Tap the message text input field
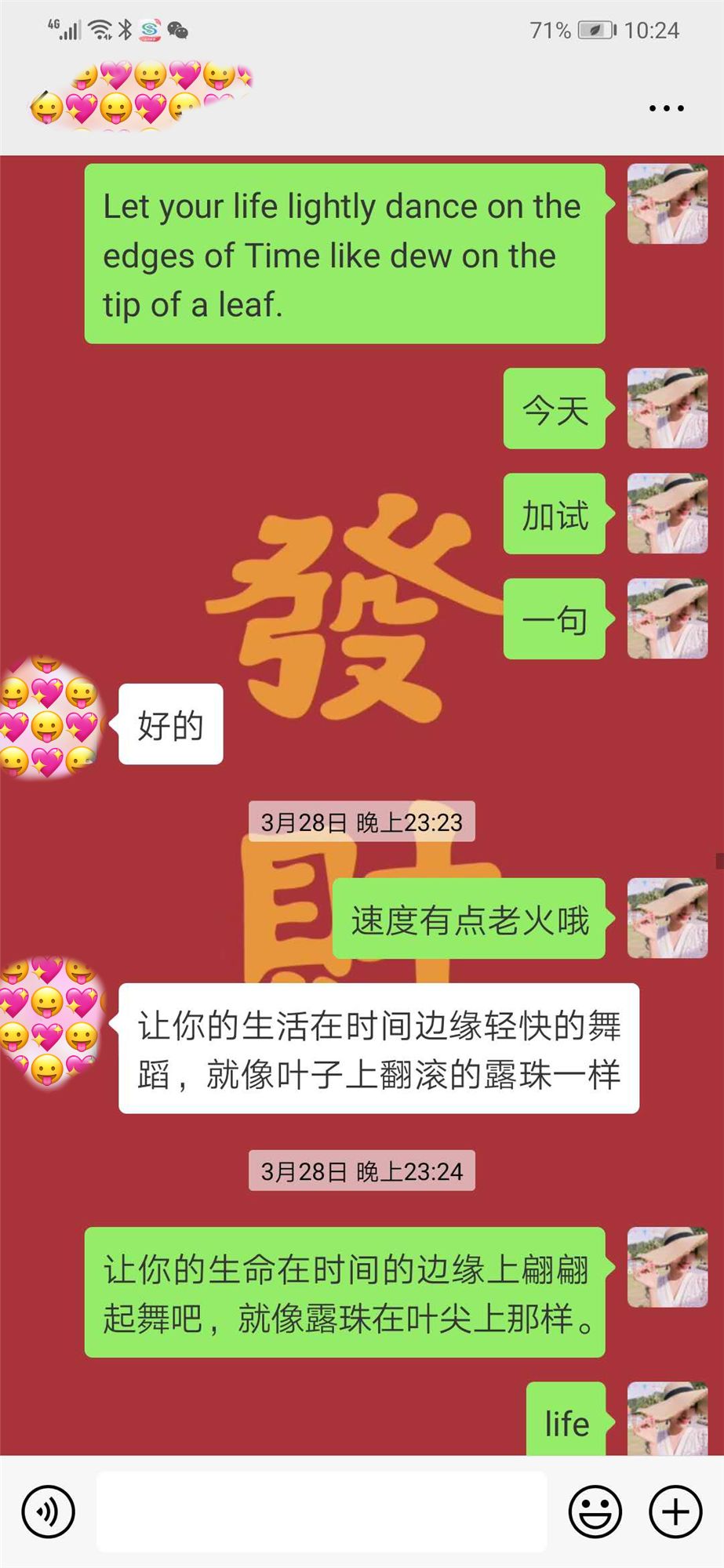 click(x=322, y=1512)
